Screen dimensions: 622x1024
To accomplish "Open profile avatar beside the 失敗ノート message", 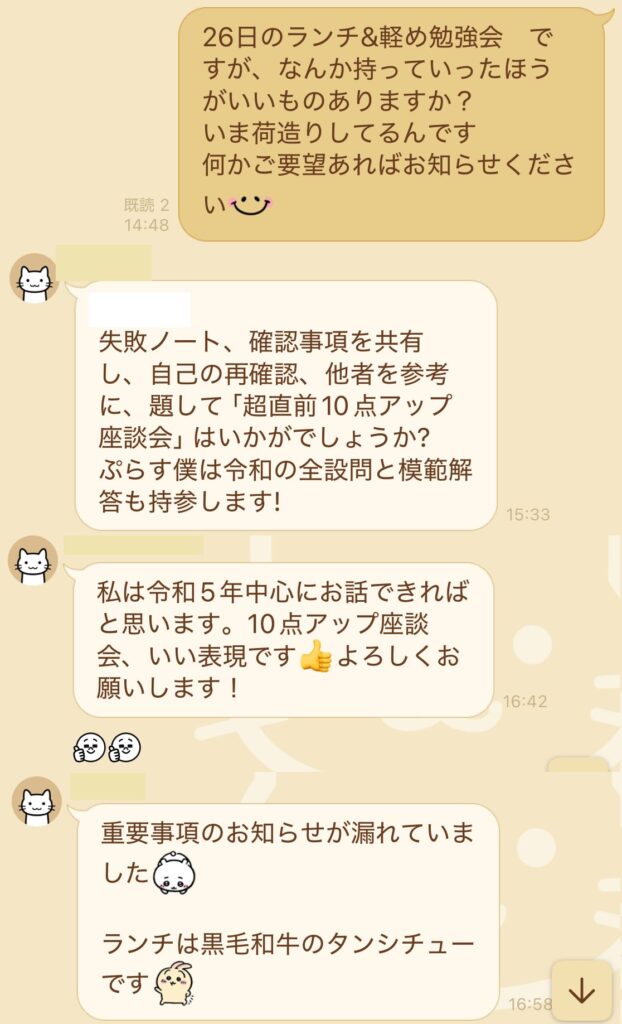I will [34, 278].
